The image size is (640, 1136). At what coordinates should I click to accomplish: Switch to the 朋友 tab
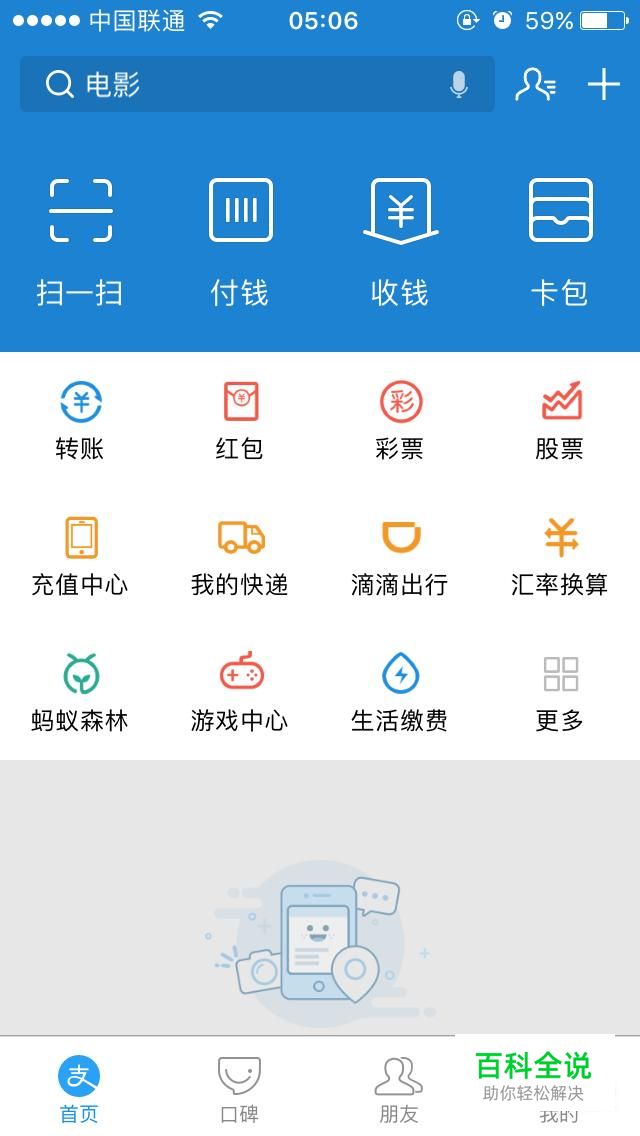[x=398, y=1088]
